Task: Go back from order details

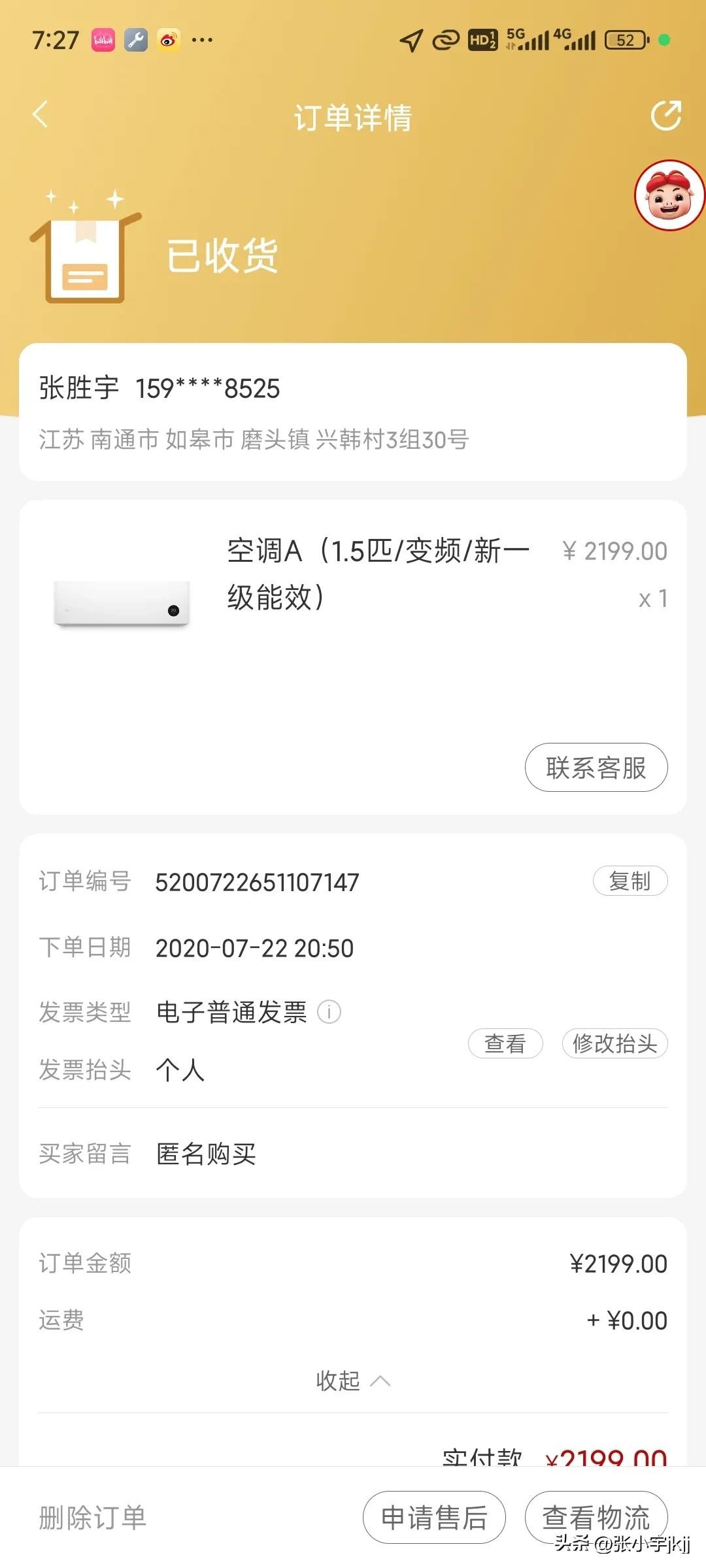Action: click(x=41, y=115)
